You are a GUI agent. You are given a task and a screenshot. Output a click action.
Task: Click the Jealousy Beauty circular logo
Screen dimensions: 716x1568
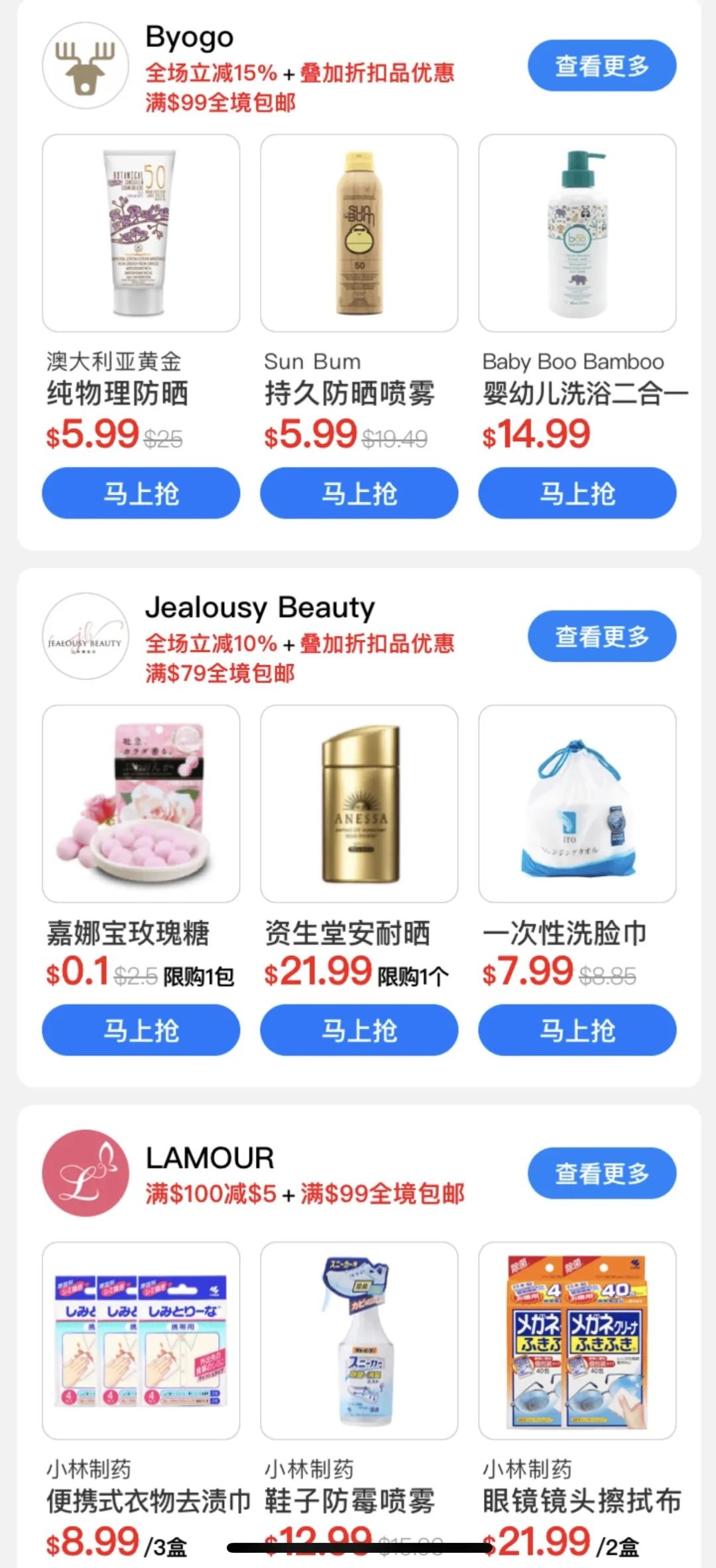[86, 637]
